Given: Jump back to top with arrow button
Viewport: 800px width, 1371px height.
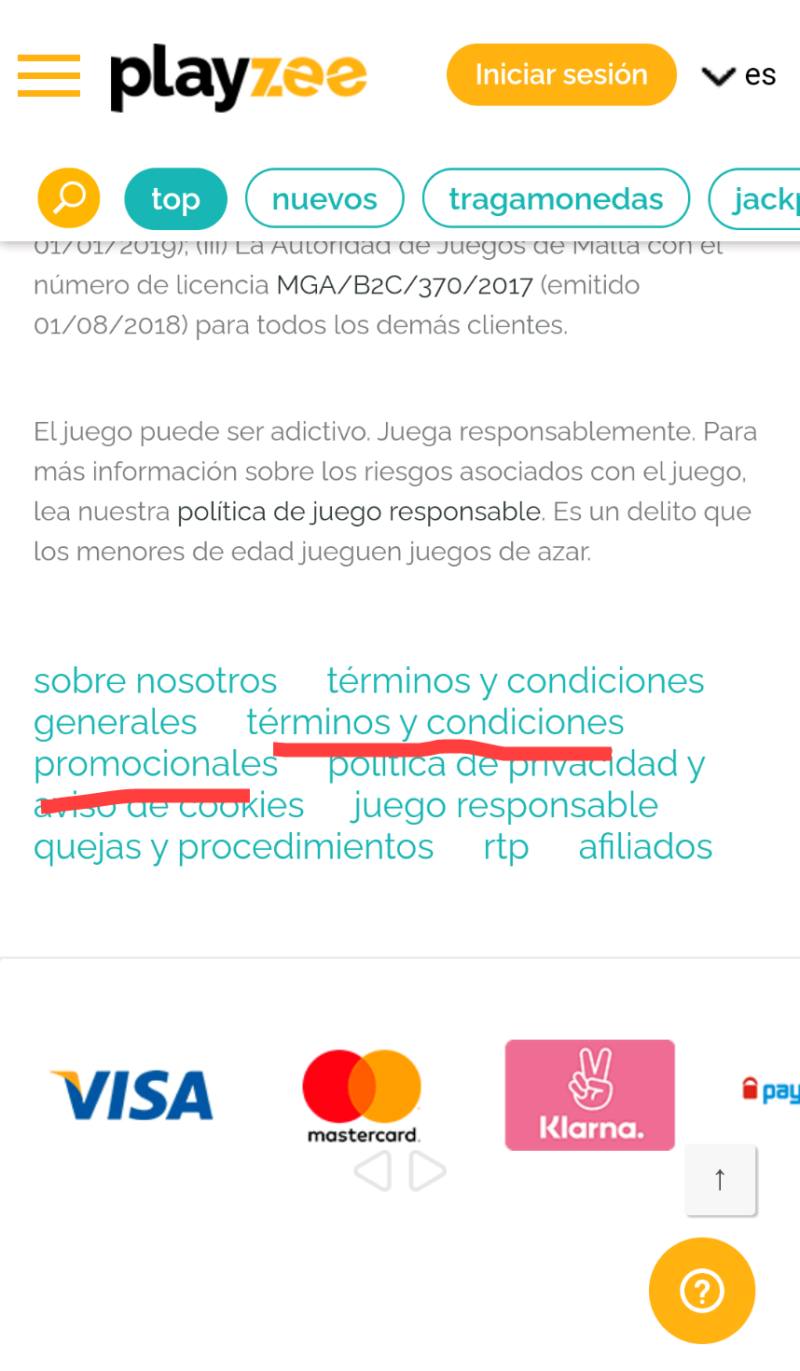Looking at the screenshot, I should click(720, 1180).
